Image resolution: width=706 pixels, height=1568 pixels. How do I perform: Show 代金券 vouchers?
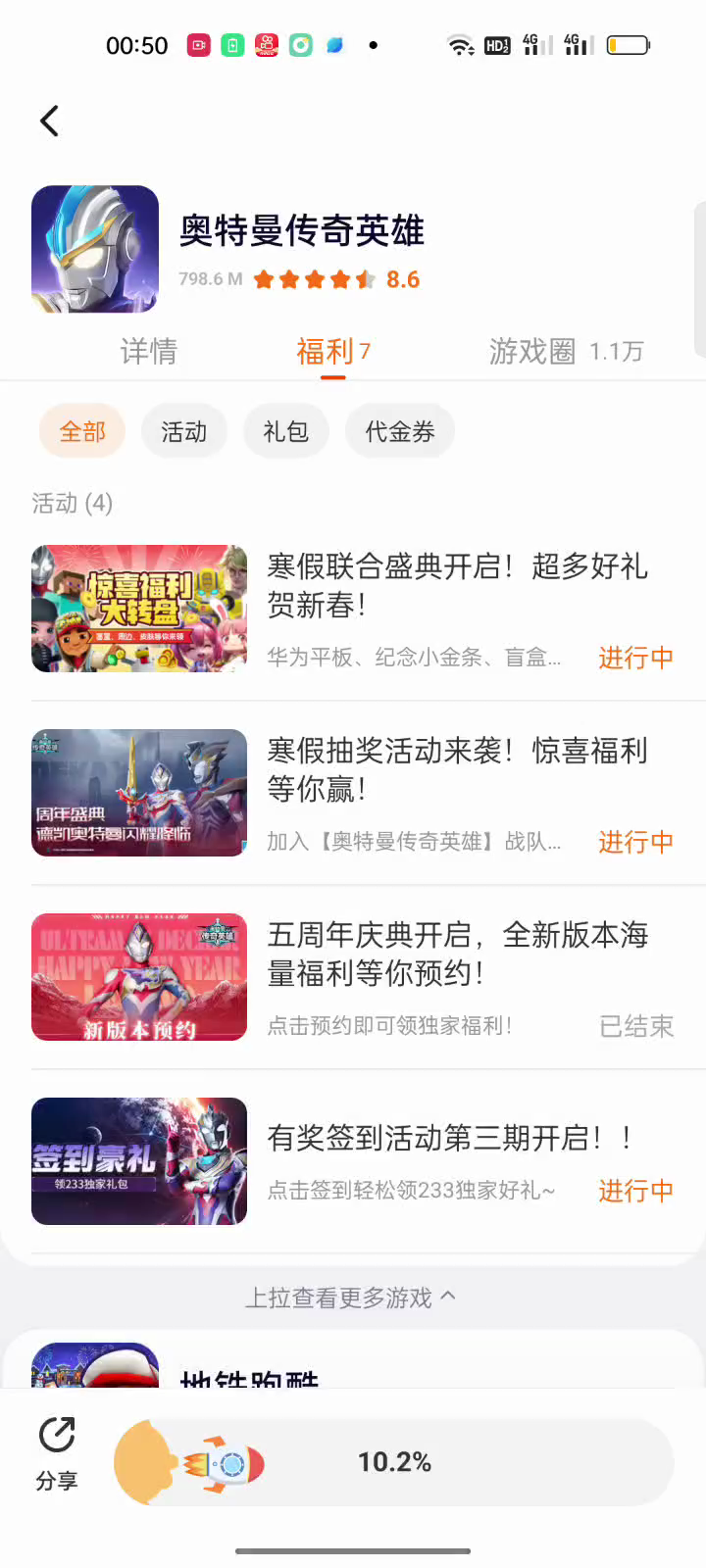tap(400, 431)
